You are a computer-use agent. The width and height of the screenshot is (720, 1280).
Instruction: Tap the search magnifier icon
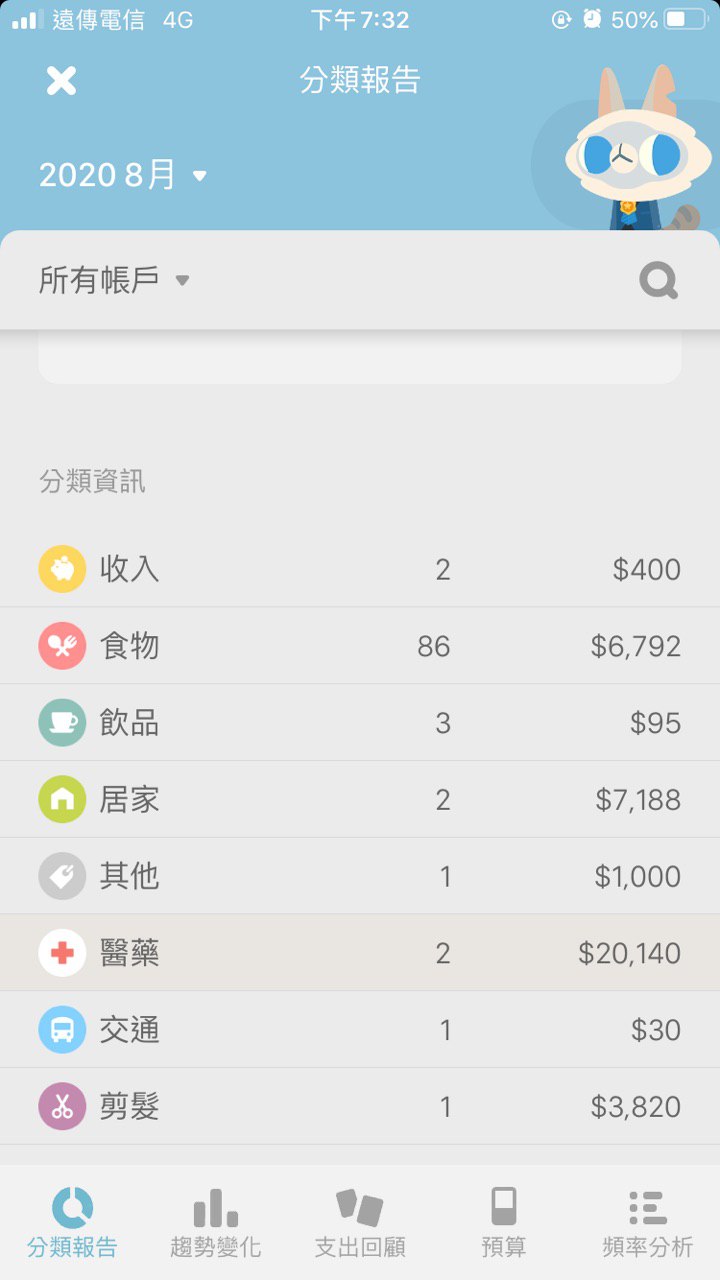click(x=658, y=281)
